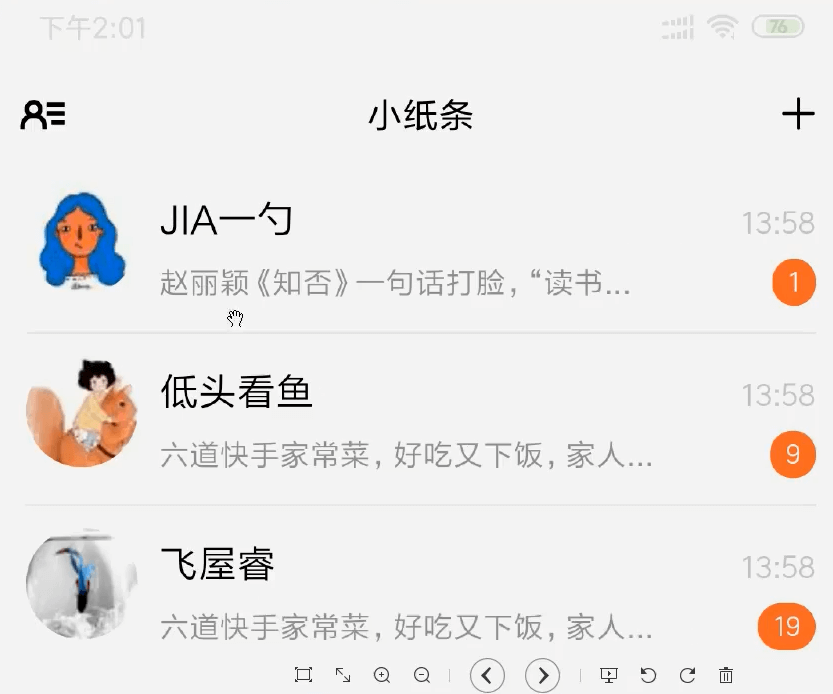Tap the actual-size expand arrows icon
Screen dimensions: 833x694
343,676
